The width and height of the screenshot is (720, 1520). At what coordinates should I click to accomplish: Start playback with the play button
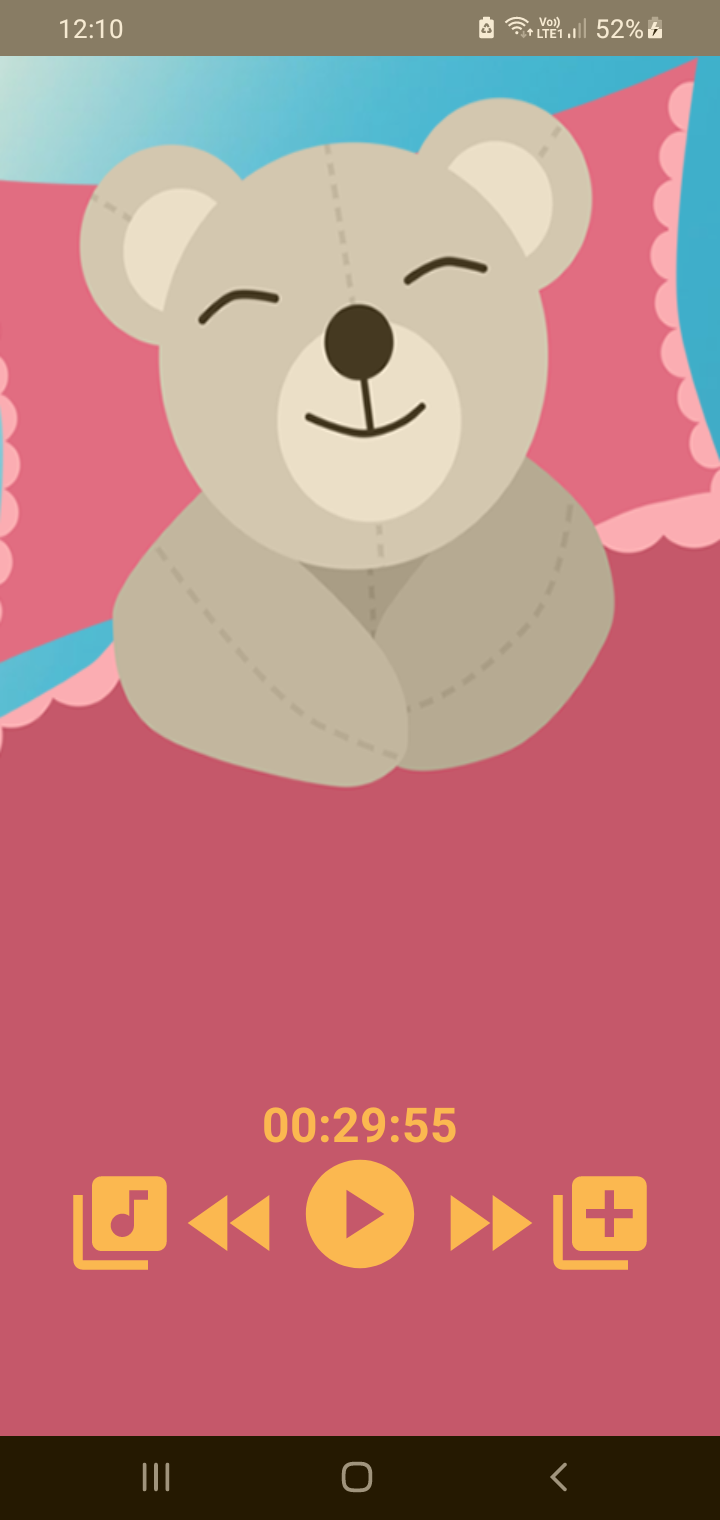click(360, 1214)
